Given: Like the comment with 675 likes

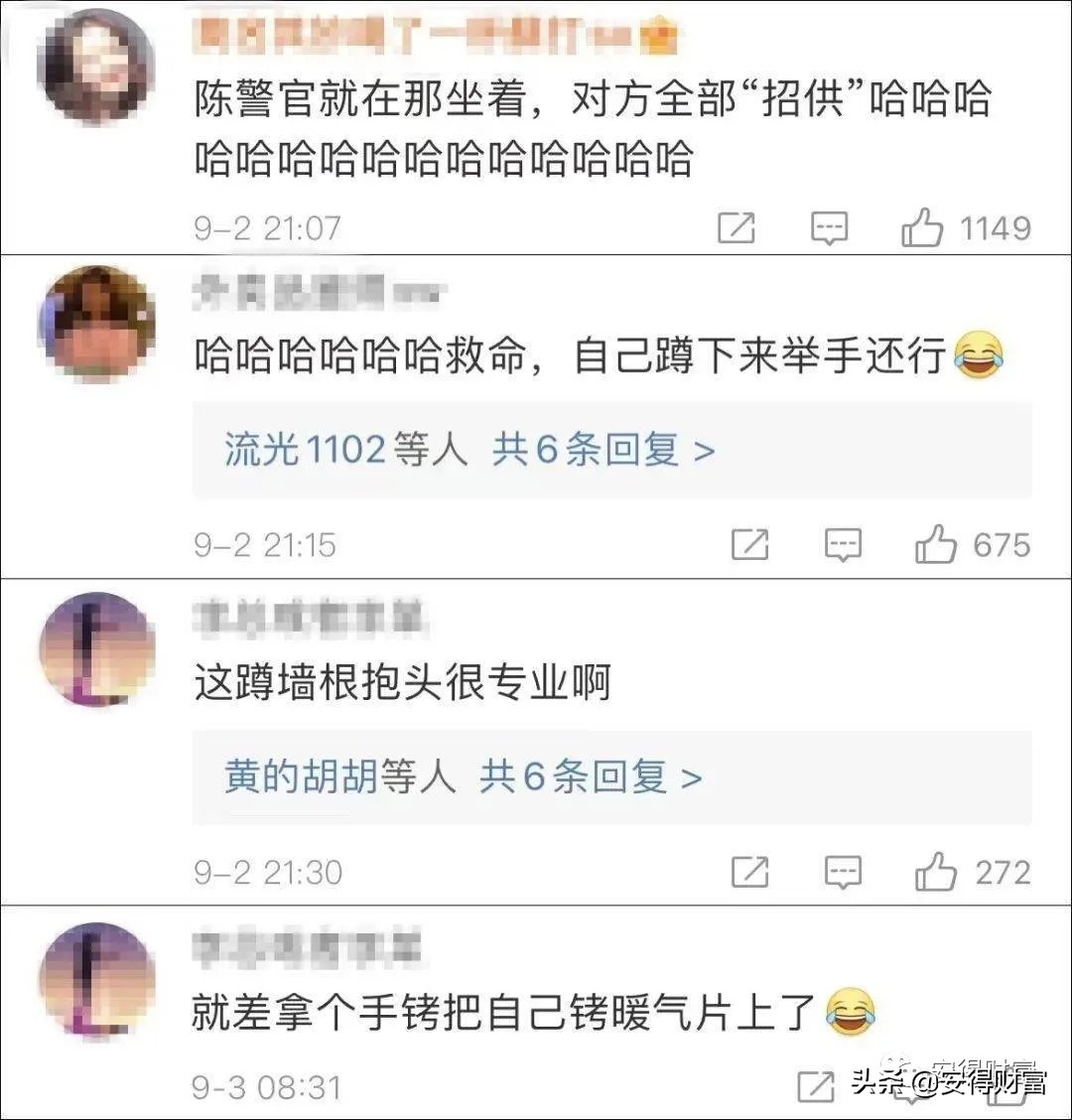Looking at the screenshot, I should tap(936, 544).
